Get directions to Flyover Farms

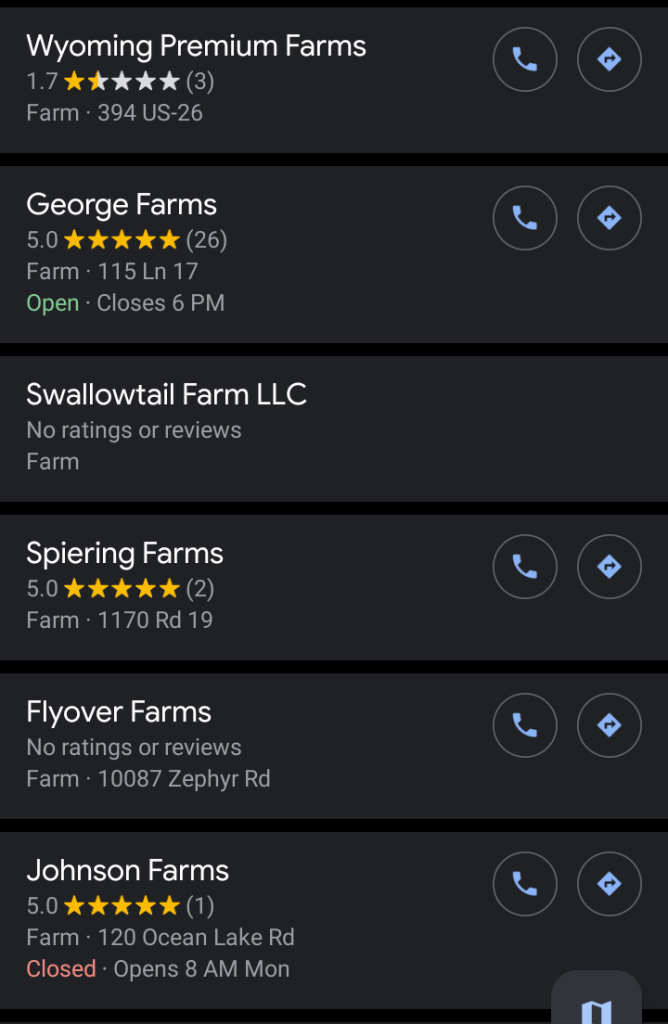click(x=609, y=724)
